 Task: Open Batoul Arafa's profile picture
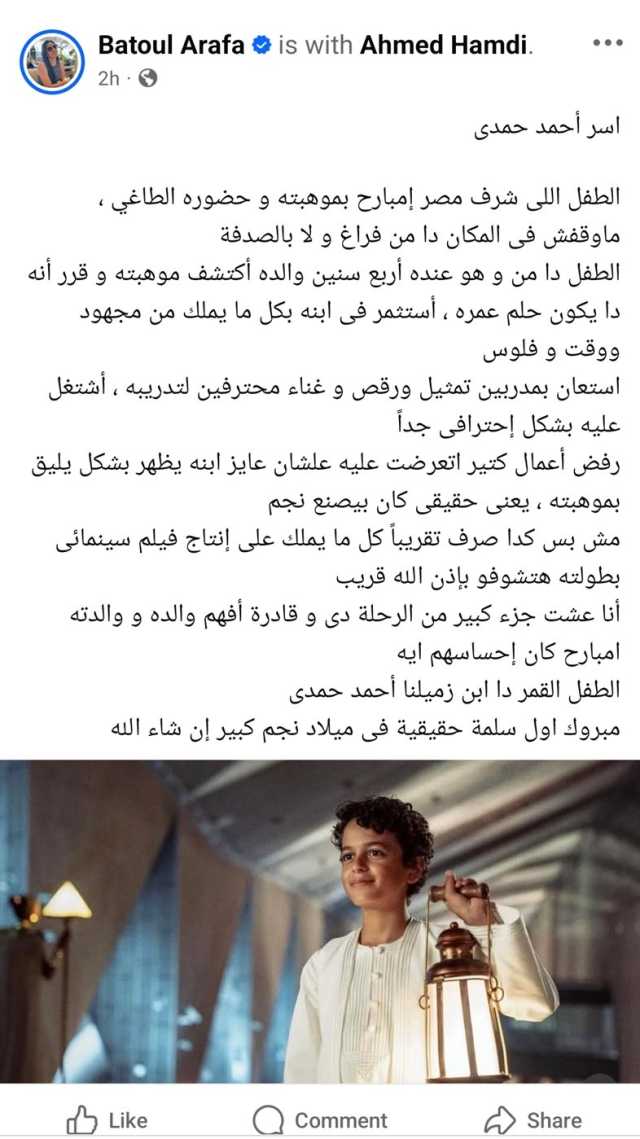51,60
